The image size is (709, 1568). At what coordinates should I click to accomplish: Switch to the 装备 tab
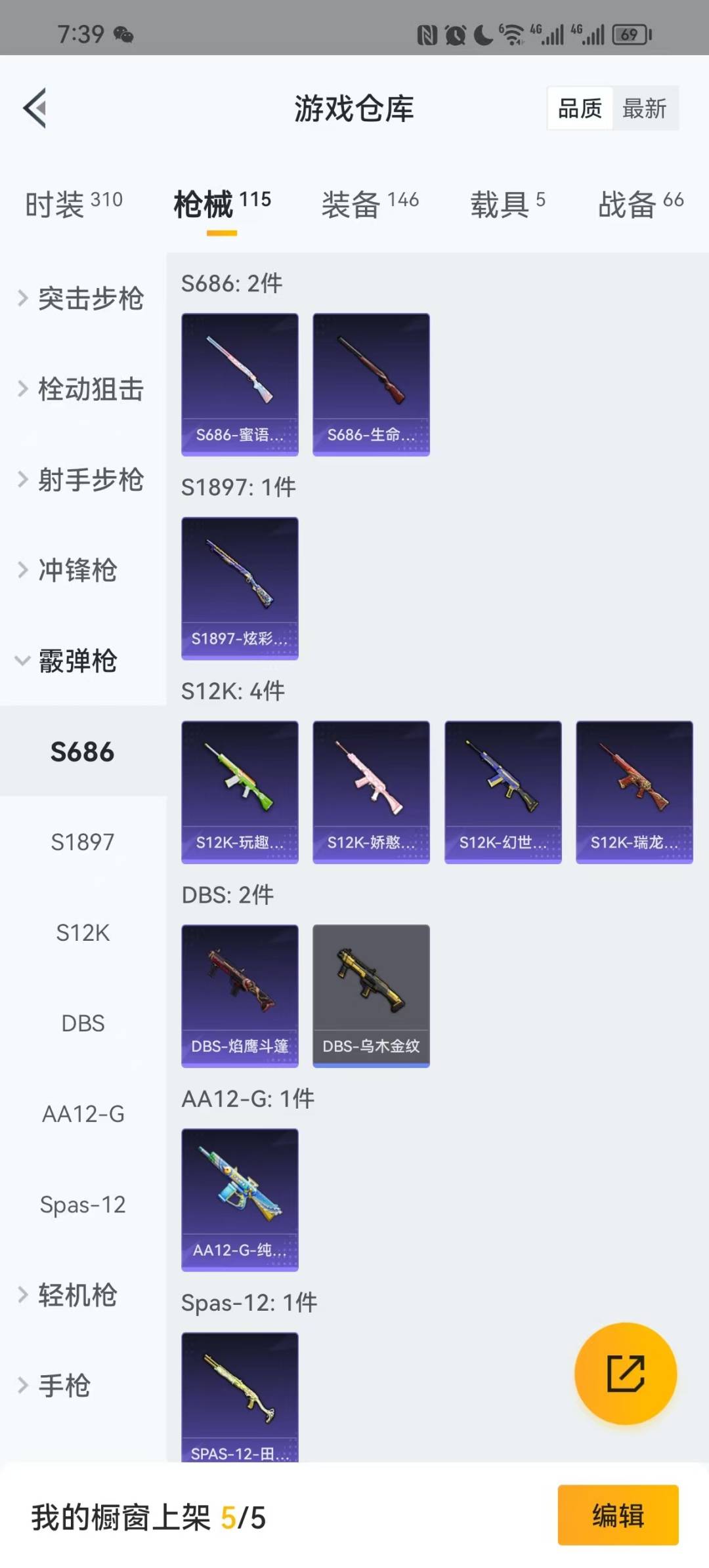pos(370,204)
